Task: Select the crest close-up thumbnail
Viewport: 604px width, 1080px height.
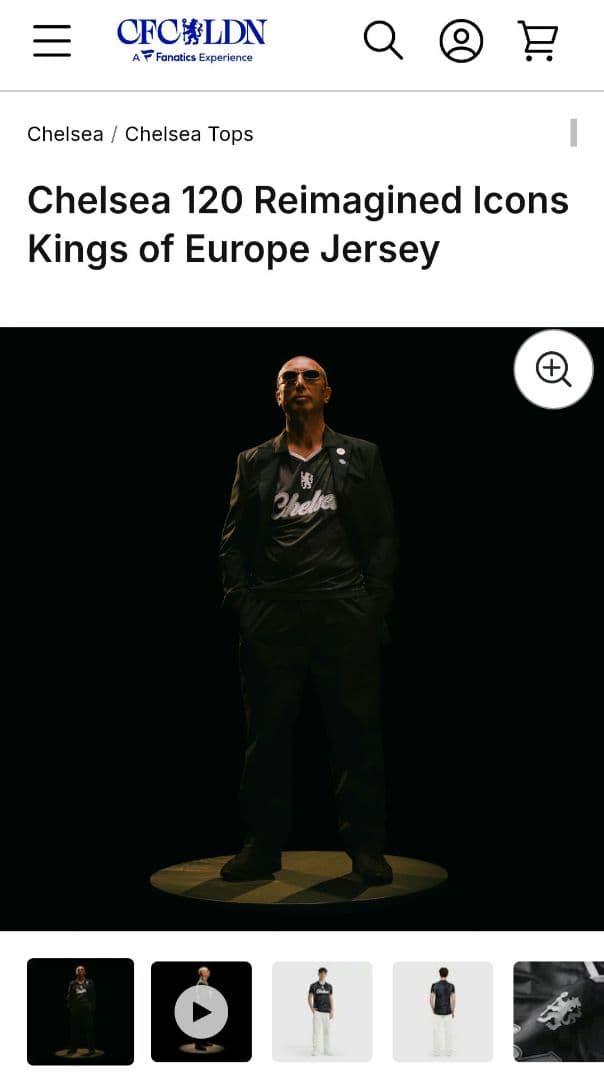Action: [x=558, y=1012]
